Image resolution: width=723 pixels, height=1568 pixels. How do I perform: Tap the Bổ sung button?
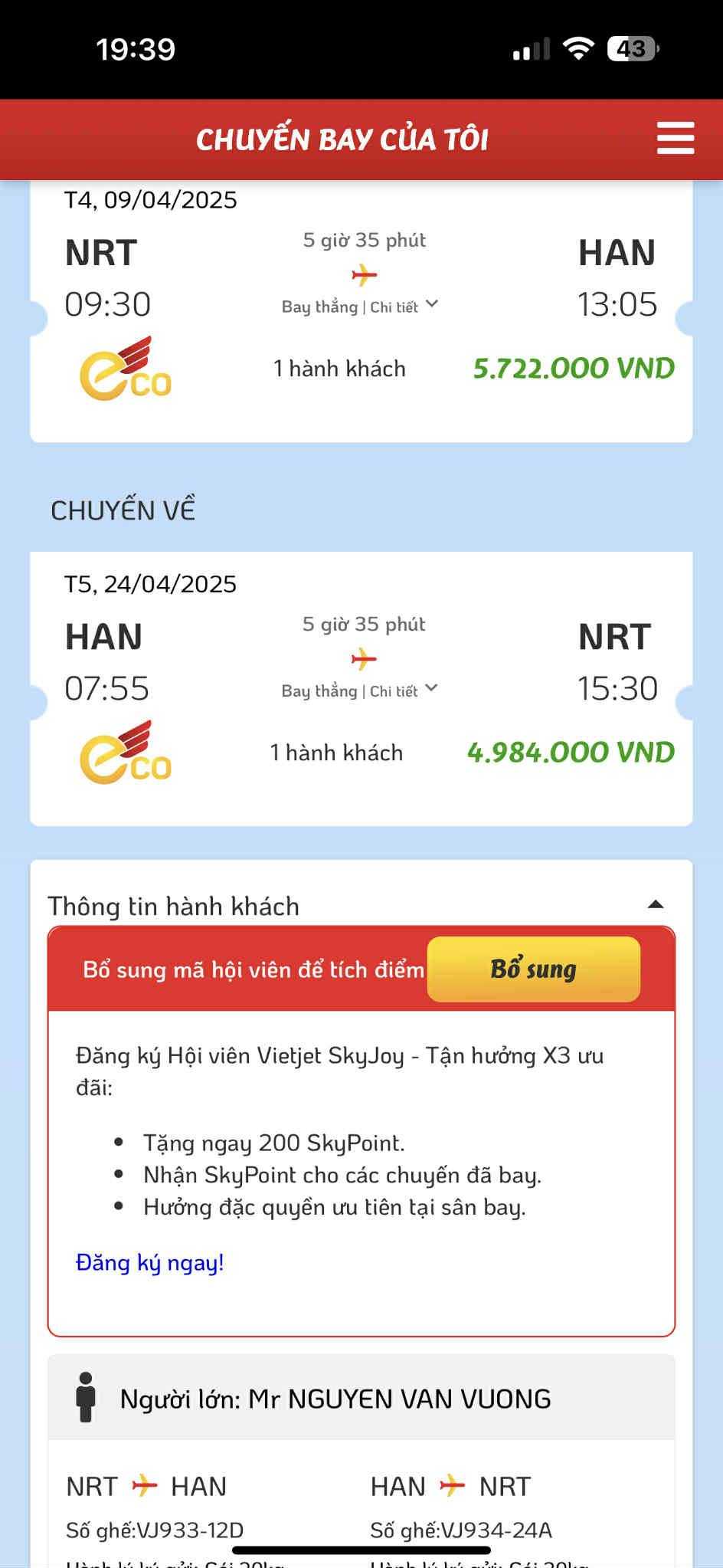pos(533,969)
